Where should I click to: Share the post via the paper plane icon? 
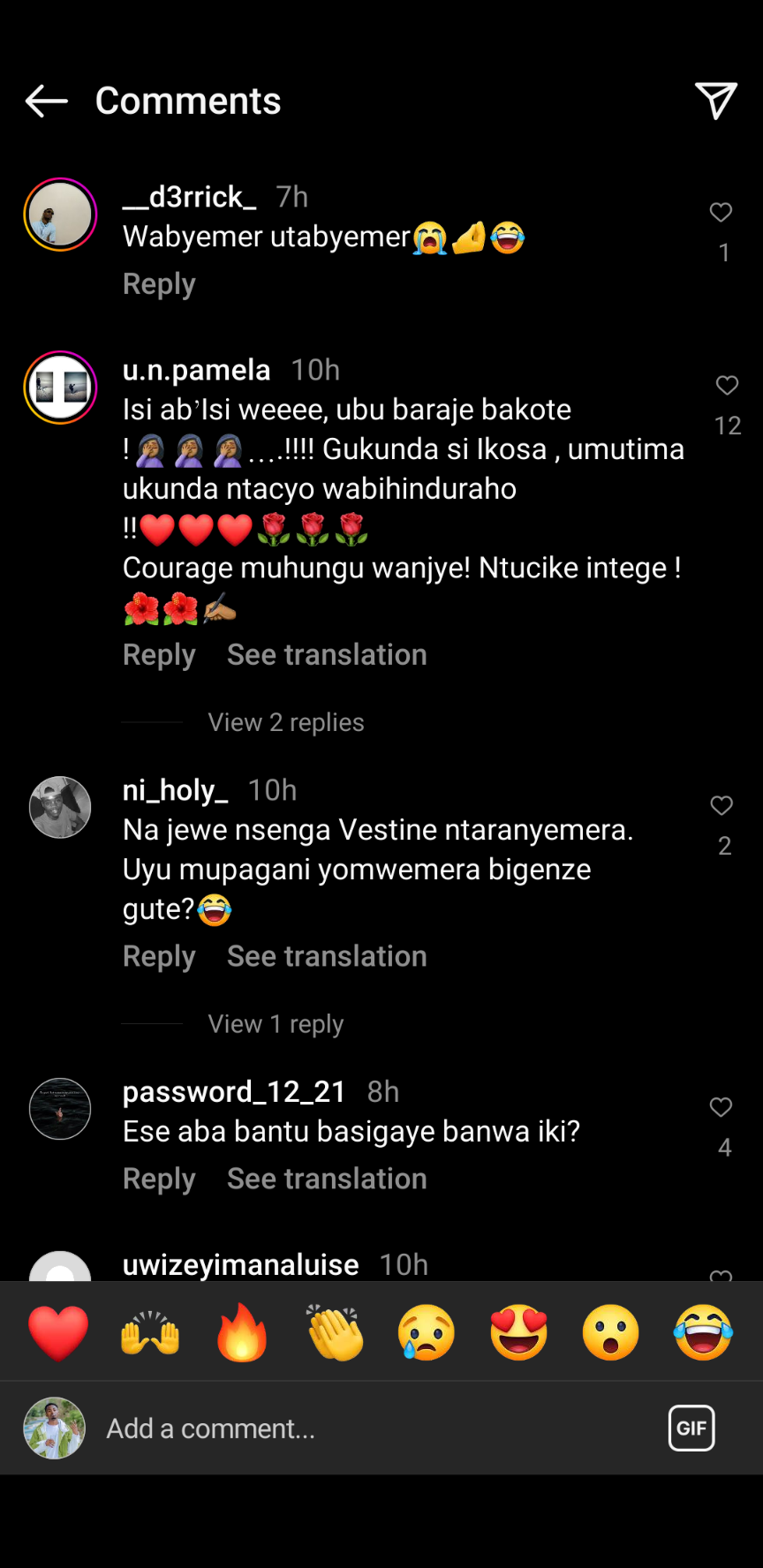715,101
